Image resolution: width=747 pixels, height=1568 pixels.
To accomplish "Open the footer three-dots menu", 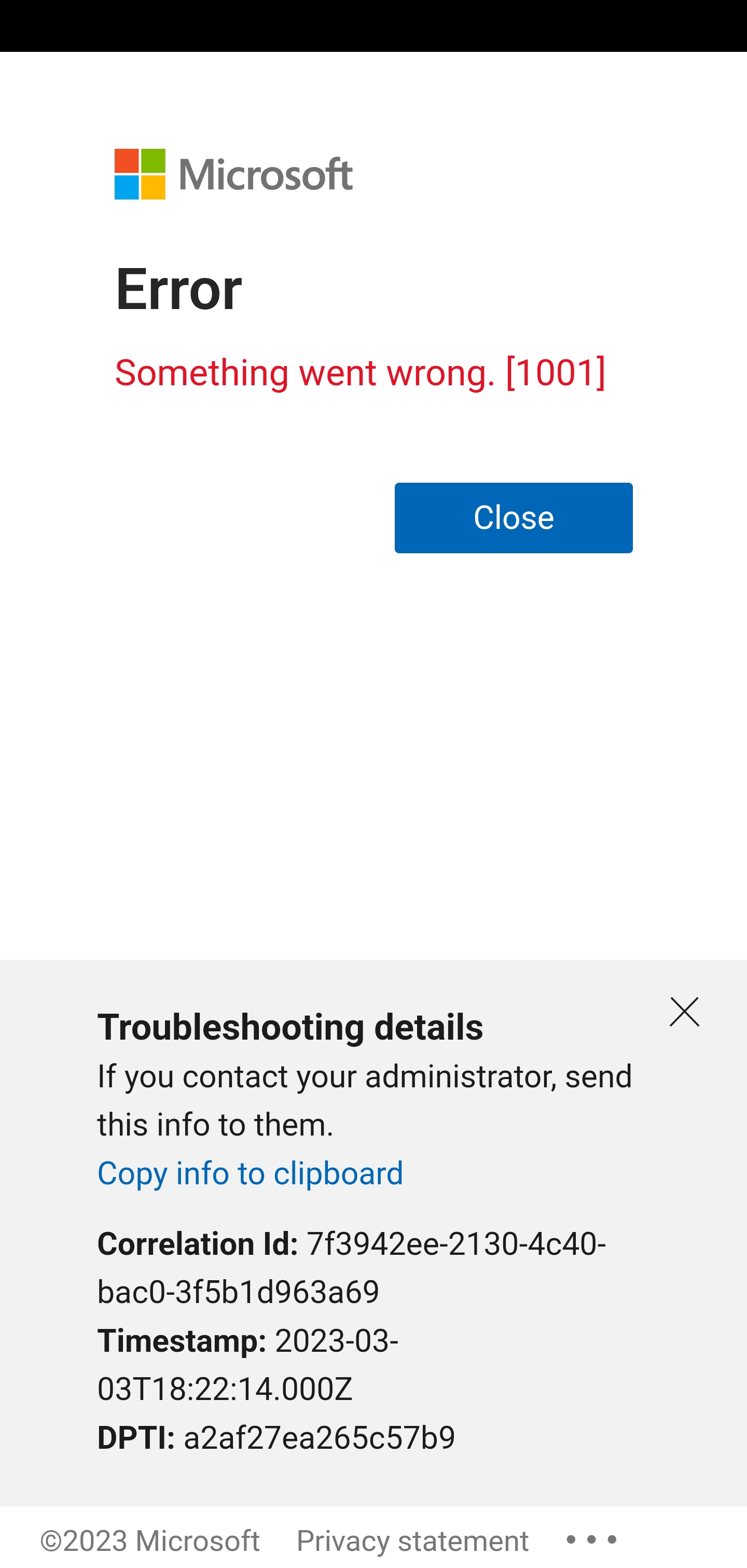I will tap(591, 1539).
